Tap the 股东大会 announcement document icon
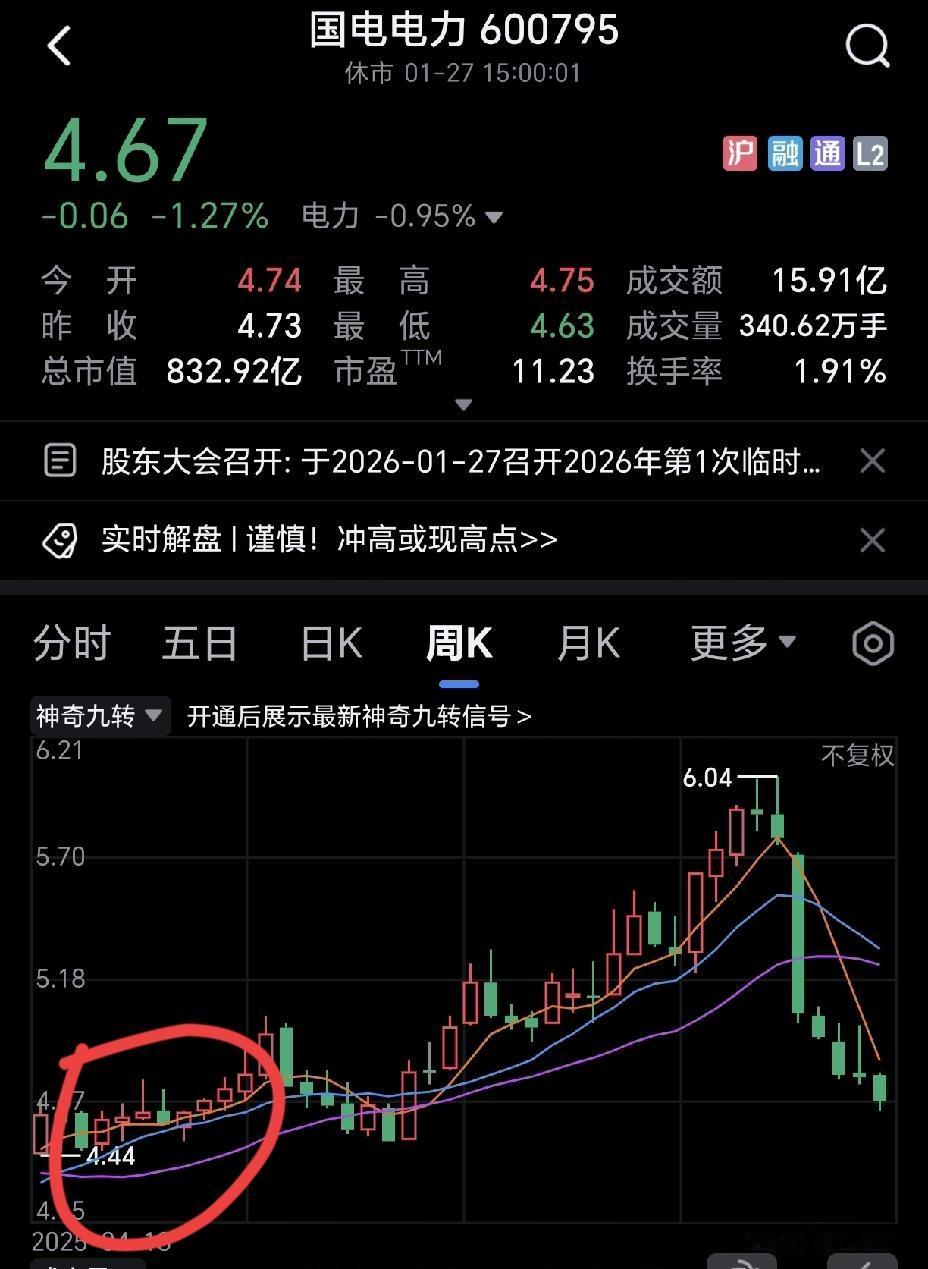Viewport: 928px width, 1269px height. (x=60, y=460)
